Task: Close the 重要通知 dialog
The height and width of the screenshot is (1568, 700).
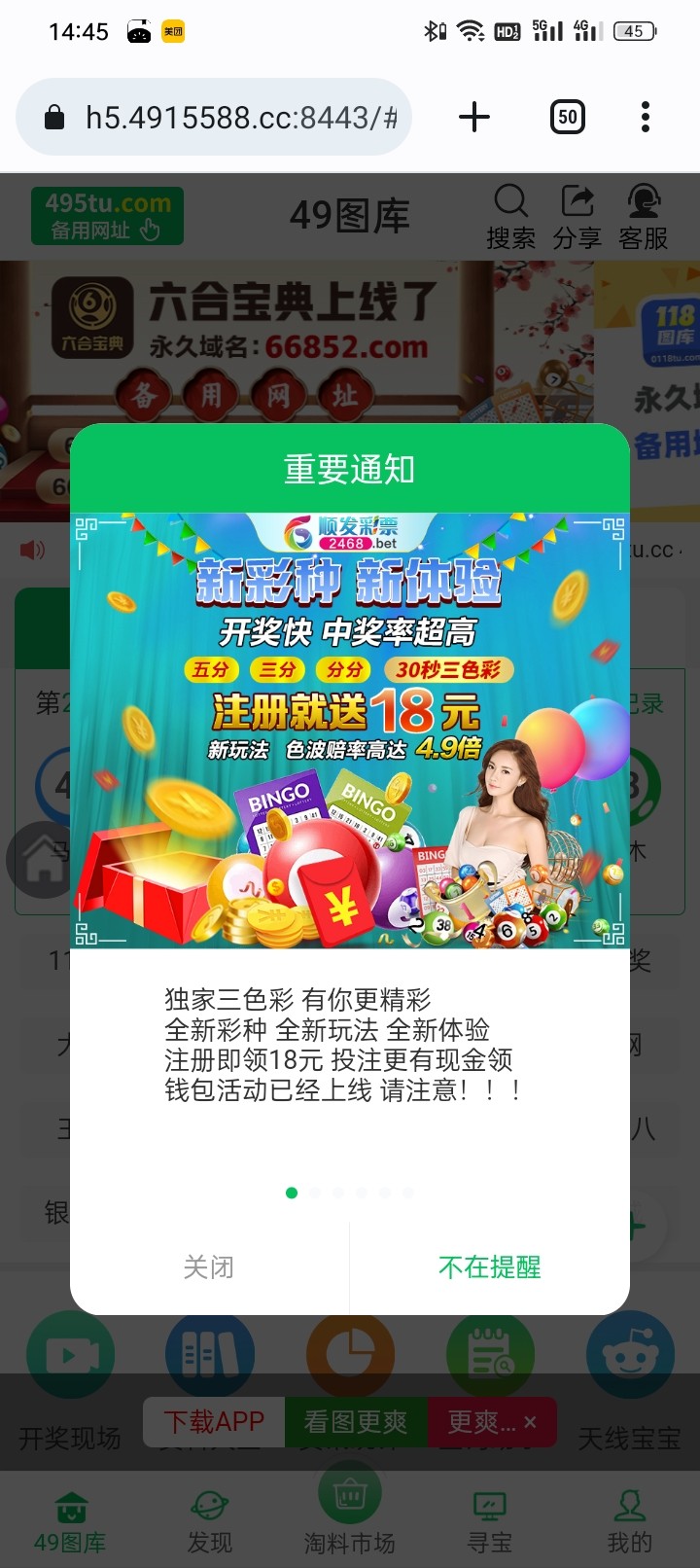Action: click(209, 1266)
